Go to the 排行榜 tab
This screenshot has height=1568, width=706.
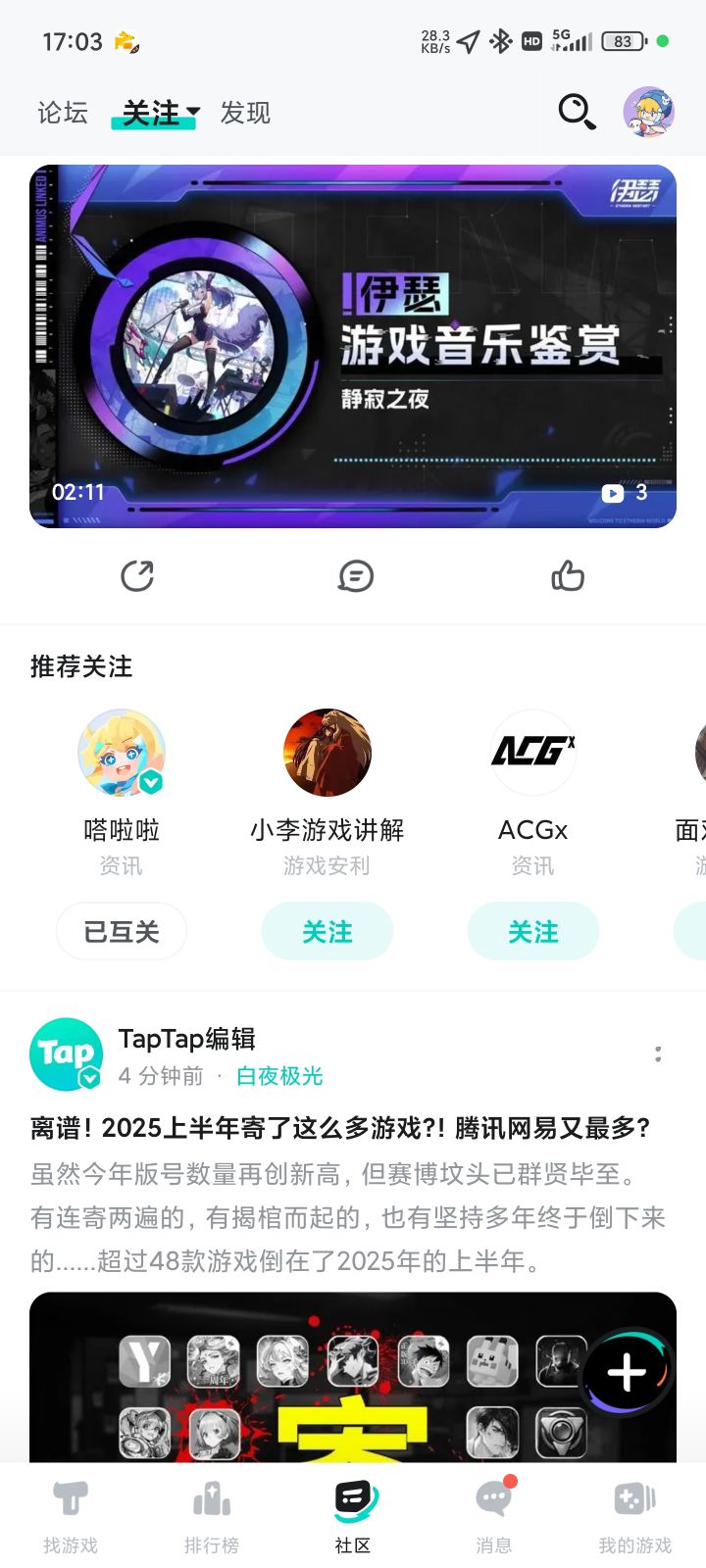tap(212, 1516)
